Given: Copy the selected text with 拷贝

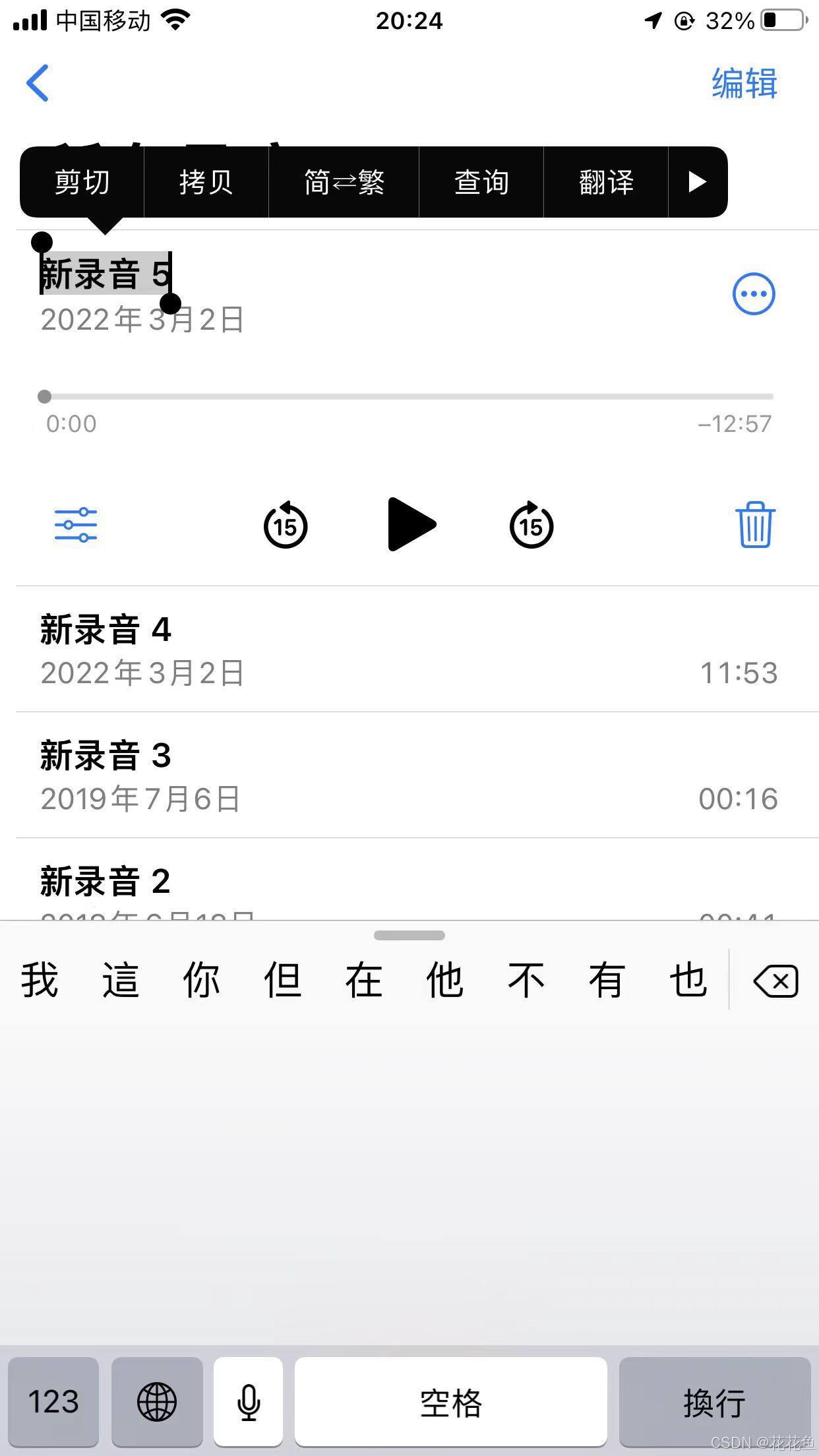Looking at the screenshot, I should click(x=206, y=182).
